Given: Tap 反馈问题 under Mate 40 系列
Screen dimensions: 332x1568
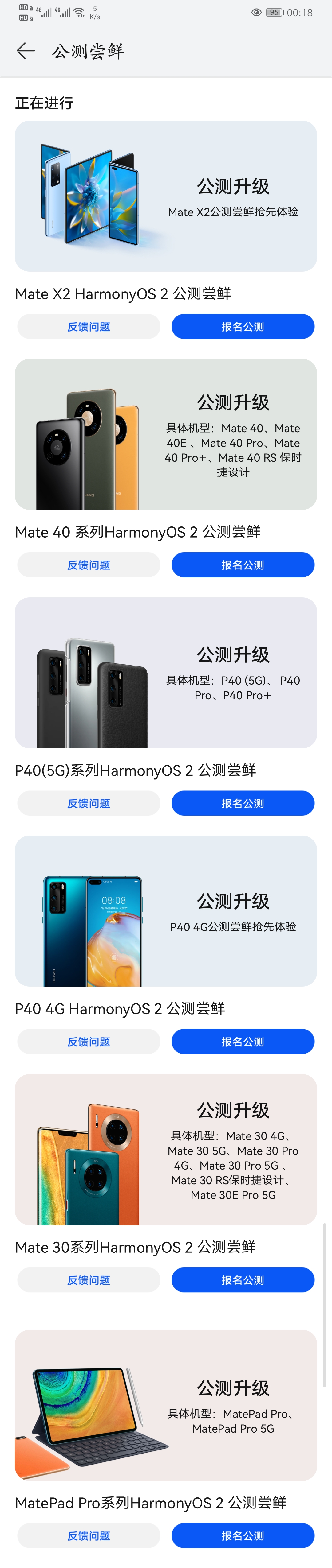Looking at the screenshot, I should click(89, 565).
